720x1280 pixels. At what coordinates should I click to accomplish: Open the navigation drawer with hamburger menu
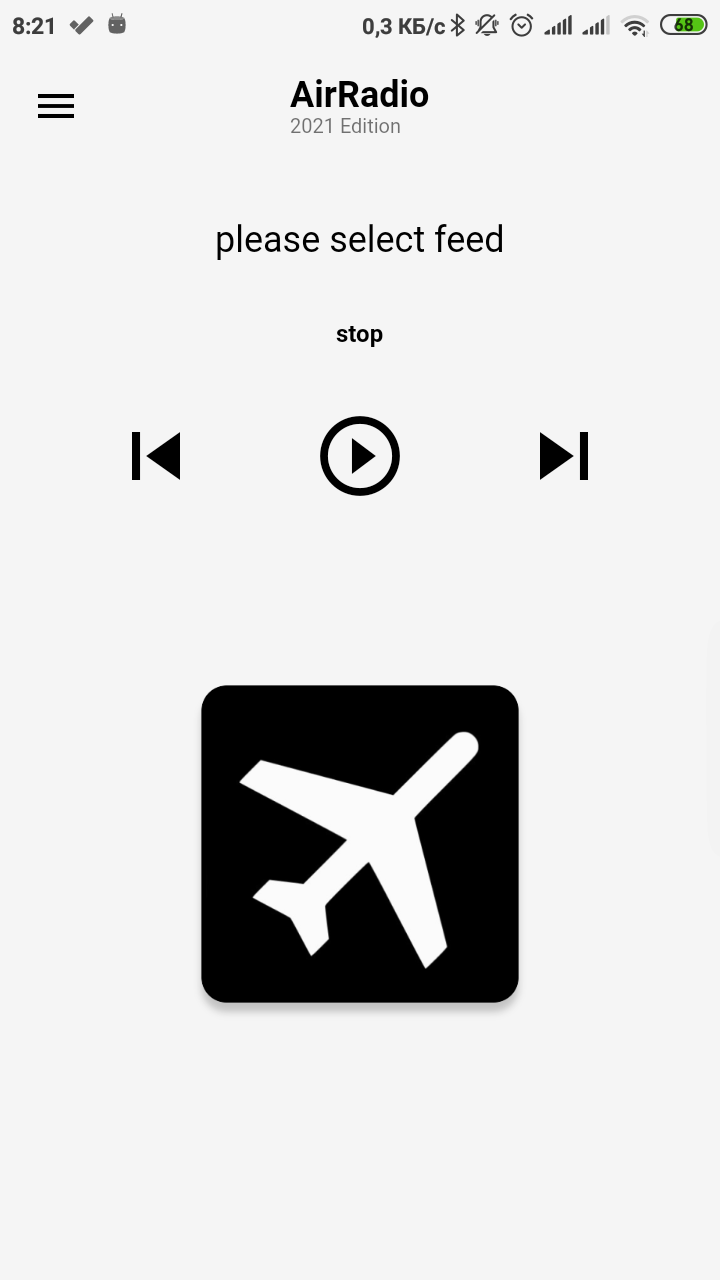pyautogui.click(x=56, y=106)
